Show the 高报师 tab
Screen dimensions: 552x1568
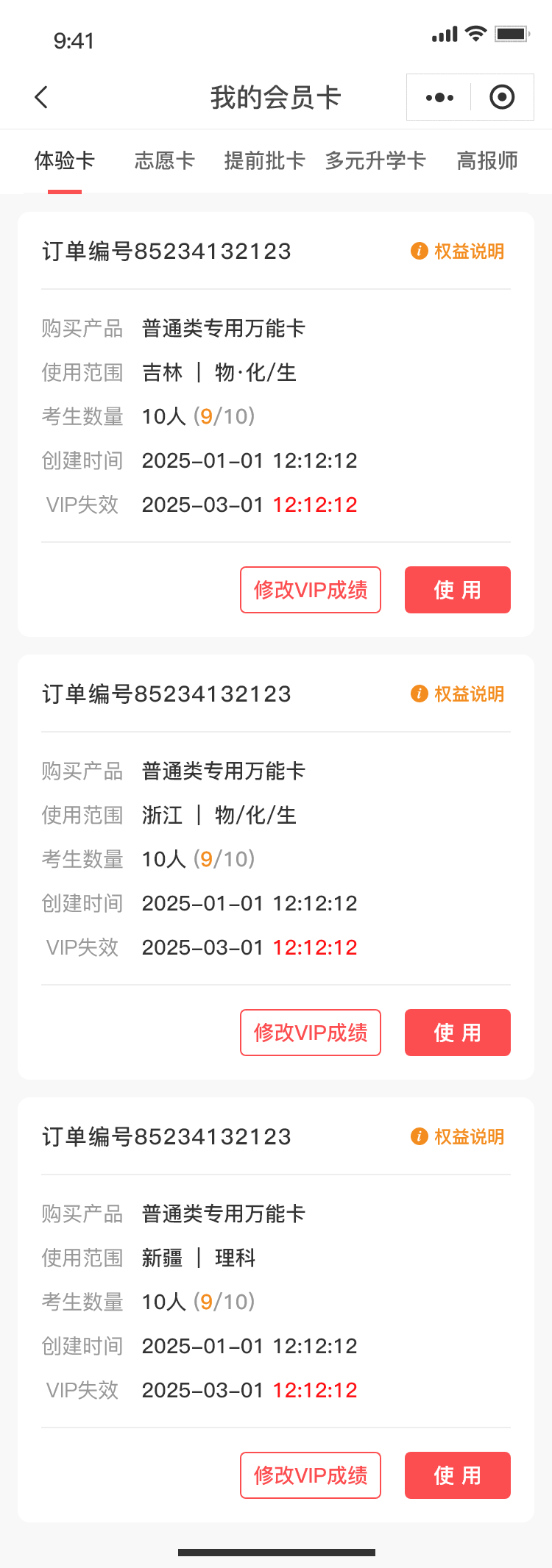pos(487,160)
